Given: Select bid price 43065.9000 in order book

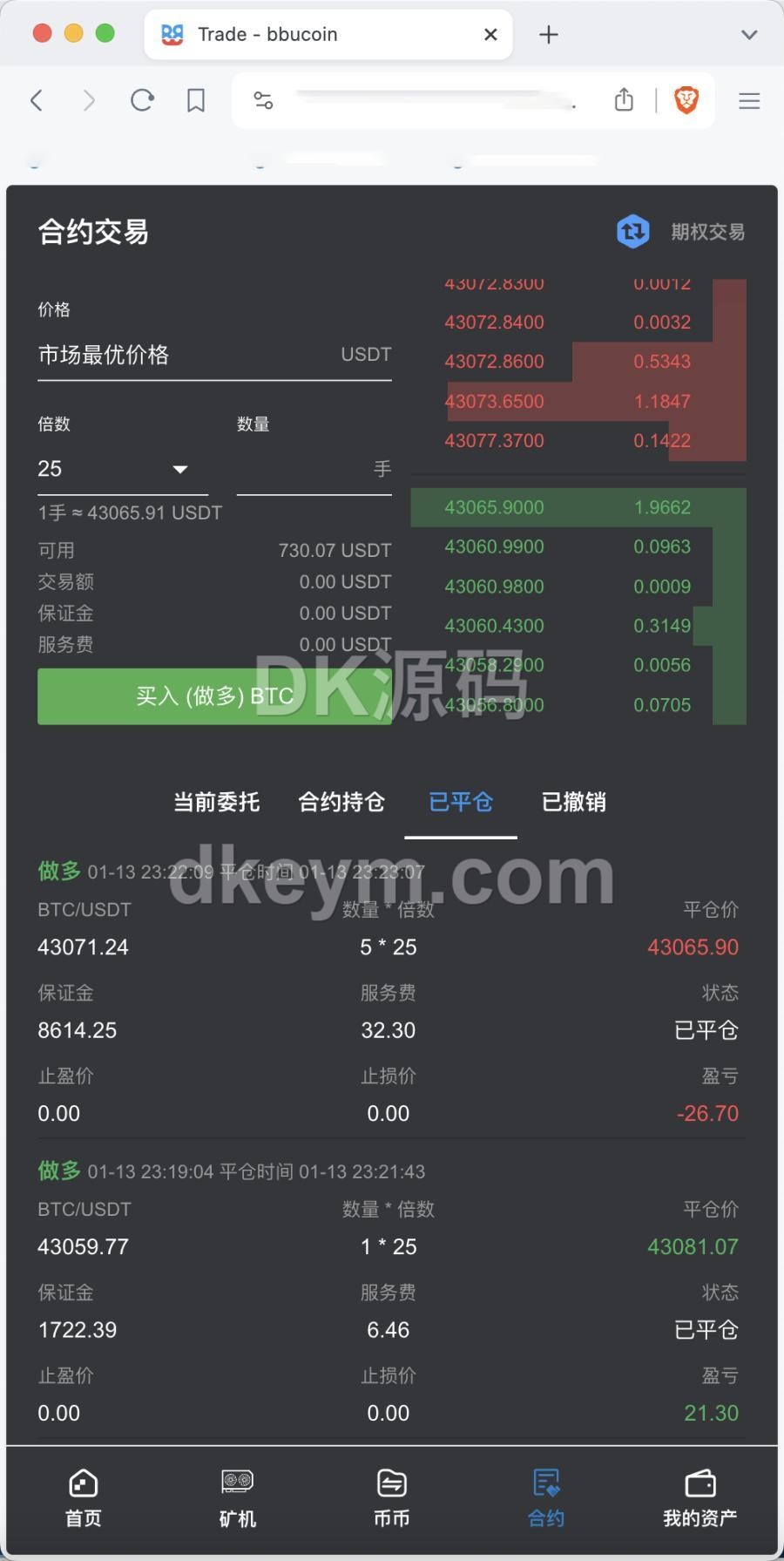Looking at the screenshot, I should coord(494,507).
